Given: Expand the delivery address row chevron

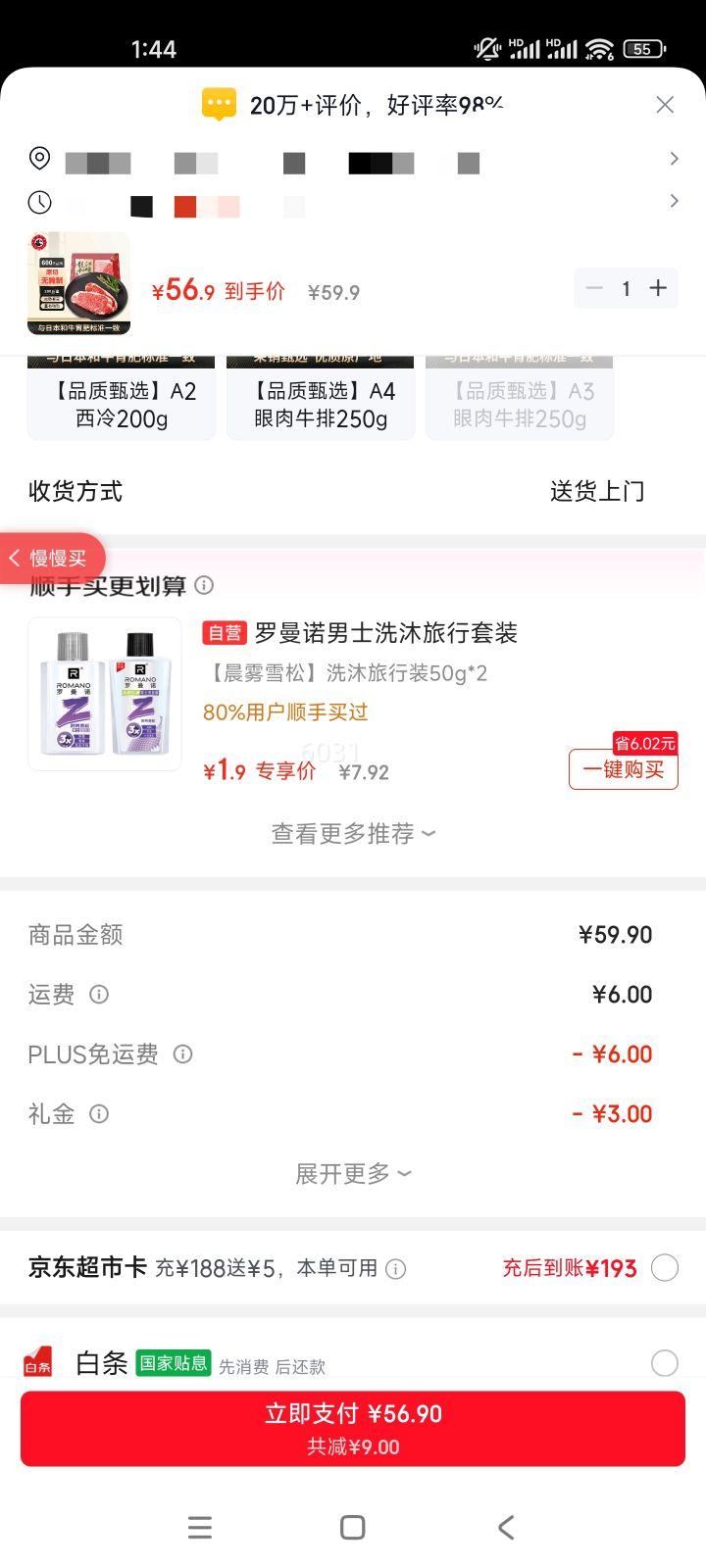Looking at the screenshot, I should pyautogui.click(x=675, y=158).
